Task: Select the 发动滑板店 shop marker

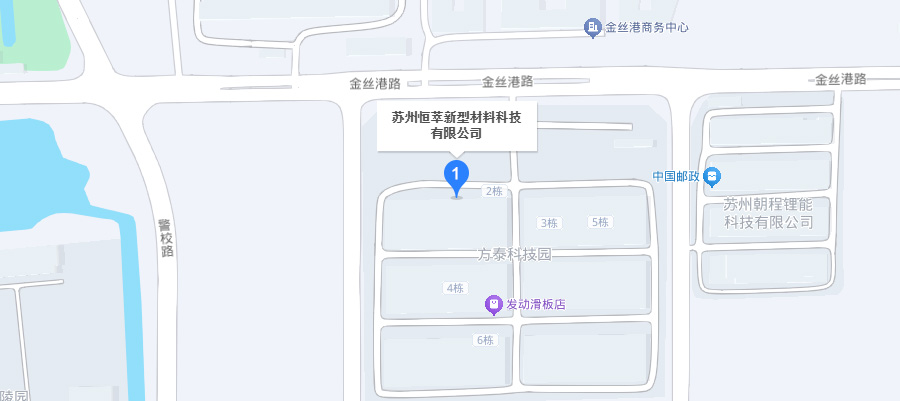Action: pos(493,304)
